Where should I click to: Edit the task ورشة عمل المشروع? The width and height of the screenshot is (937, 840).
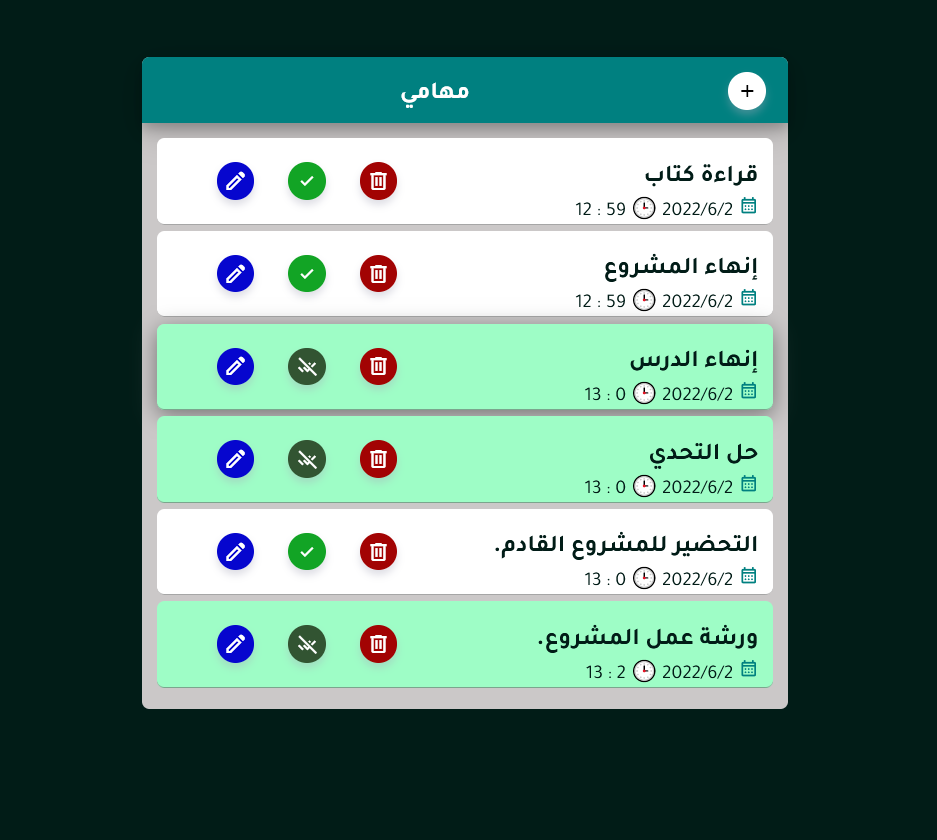[235, 644]
